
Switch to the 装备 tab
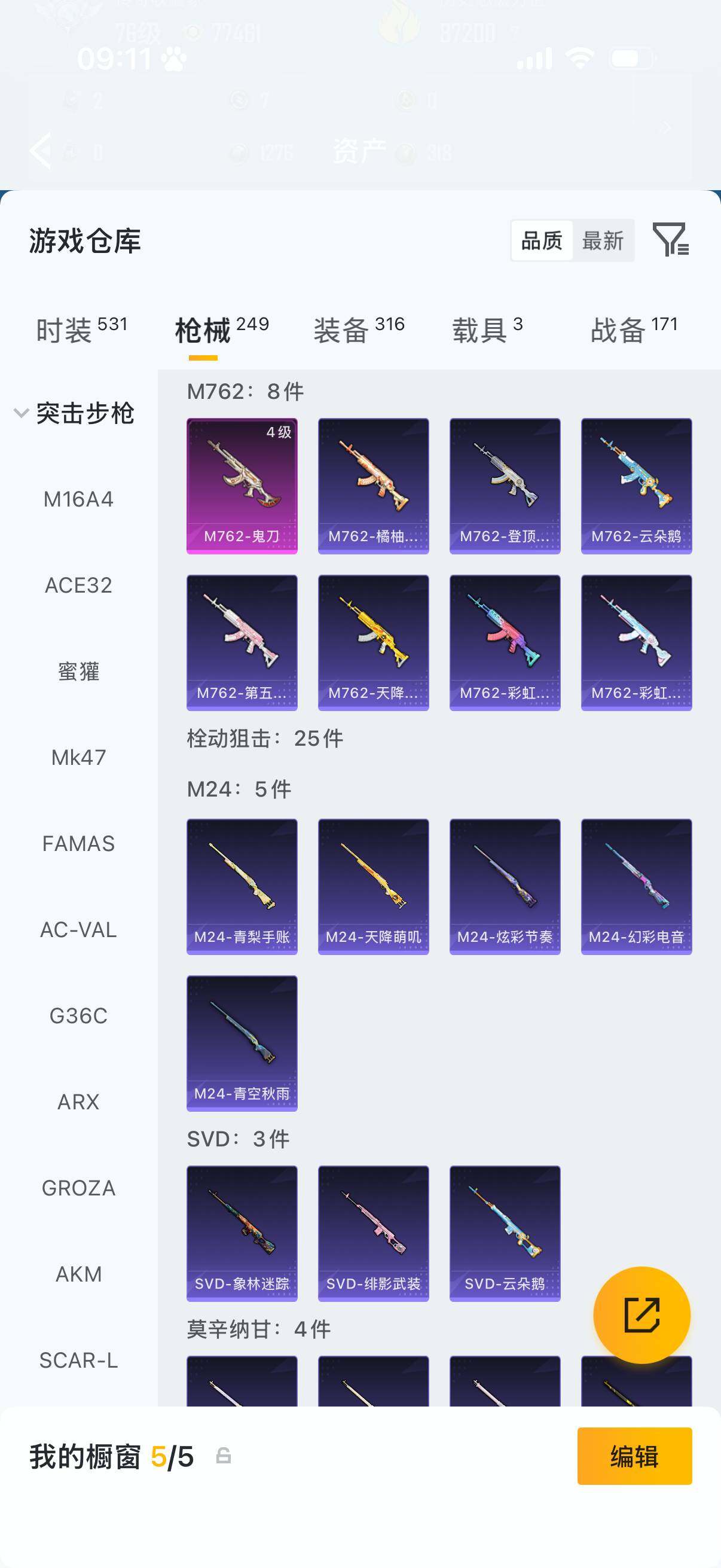tap(359, 331)
